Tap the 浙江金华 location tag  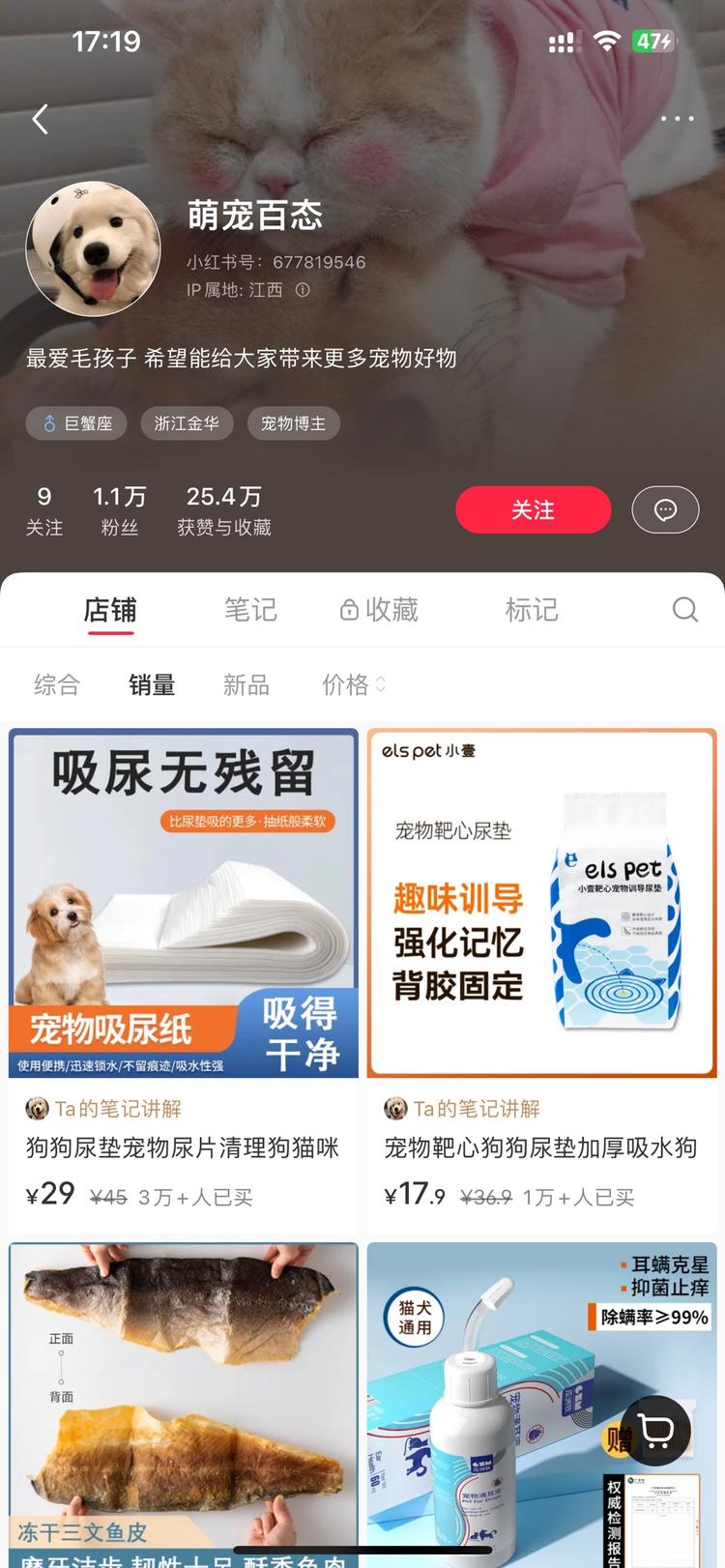(187, 422)
